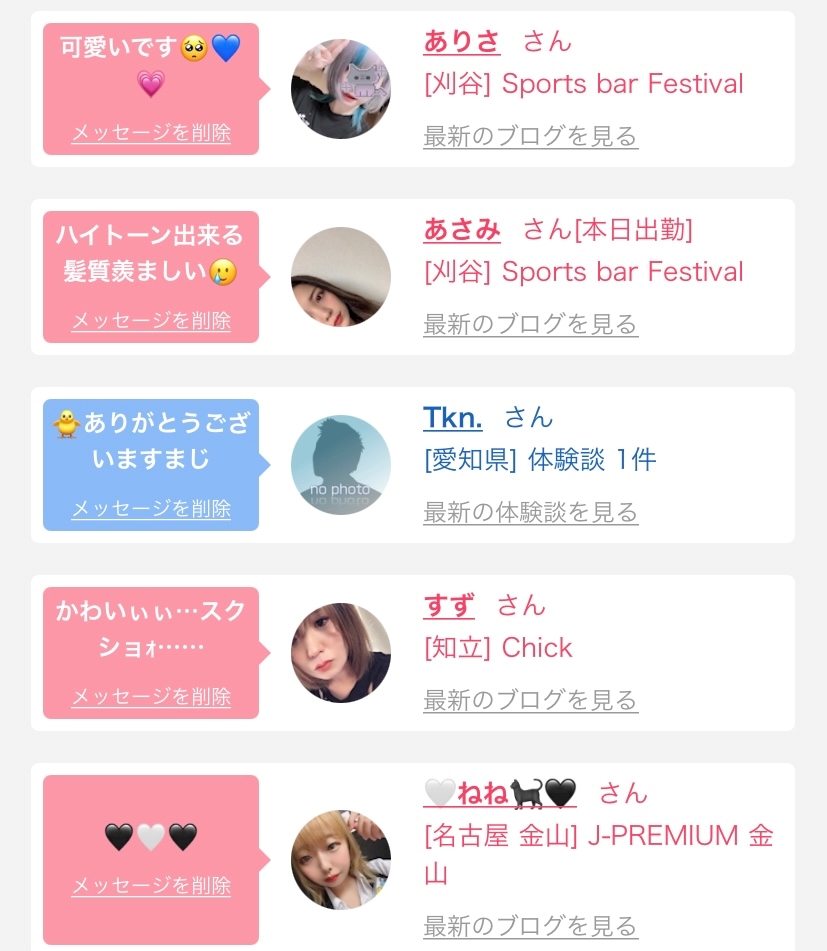The width and height of the screenshot is (827, 951).
Task: Tap すず's profile photo
Action: (x=341, y=653)
